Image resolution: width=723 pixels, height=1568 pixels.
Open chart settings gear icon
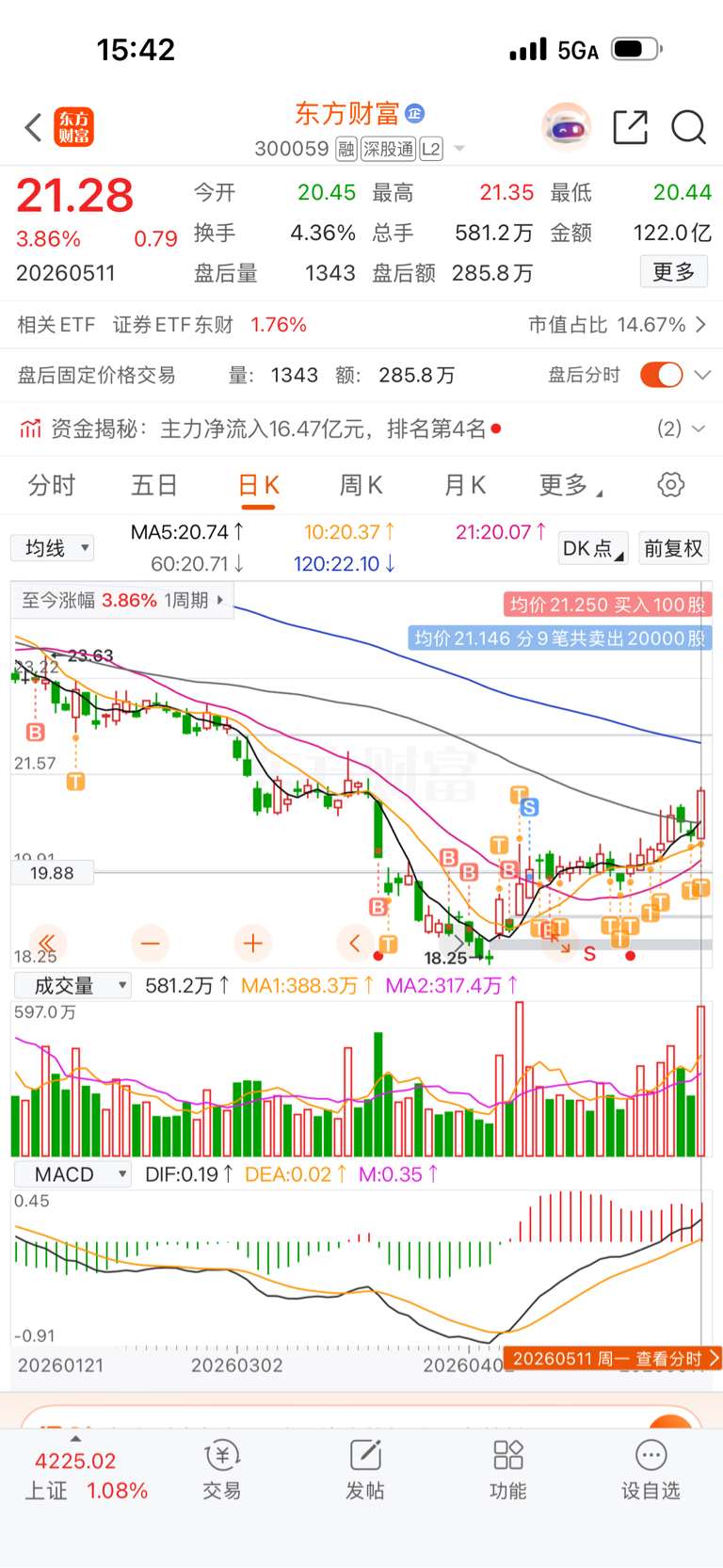(670, 485)
